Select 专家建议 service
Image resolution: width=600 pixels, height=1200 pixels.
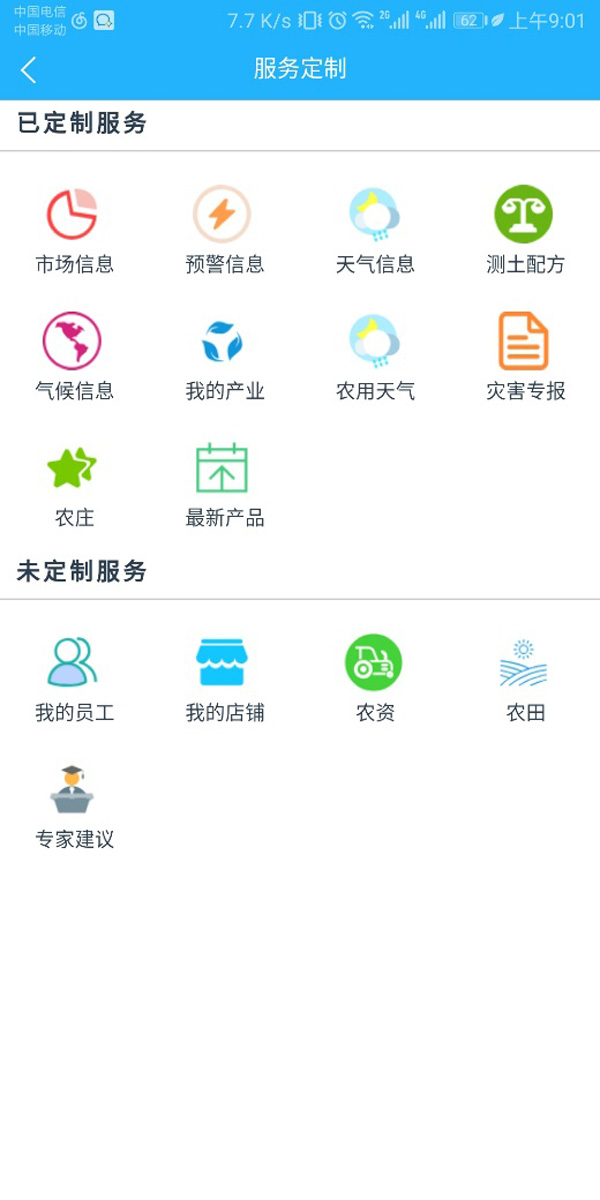pos(74,807)
